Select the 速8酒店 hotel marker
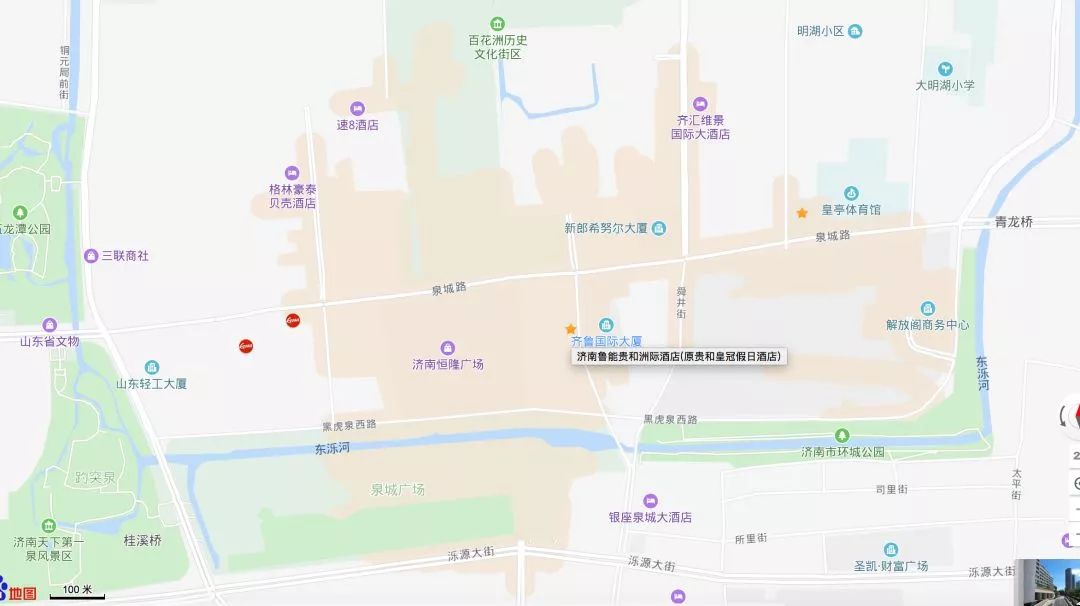The height and width of the screenshot is (606, 1080). [x=357, y=108]
